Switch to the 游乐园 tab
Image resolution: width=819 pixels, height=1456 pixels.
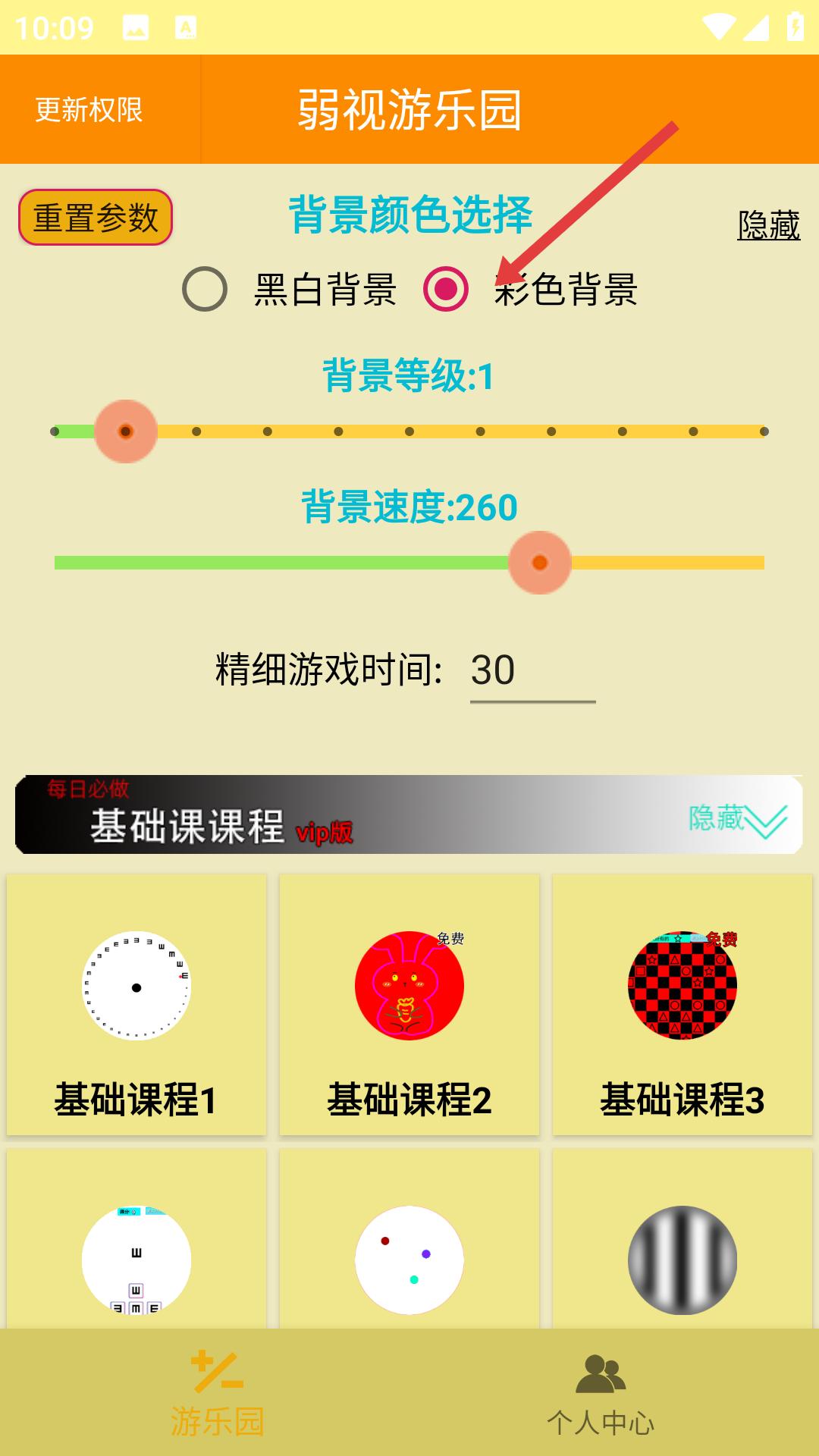[x=217, y=1392]
